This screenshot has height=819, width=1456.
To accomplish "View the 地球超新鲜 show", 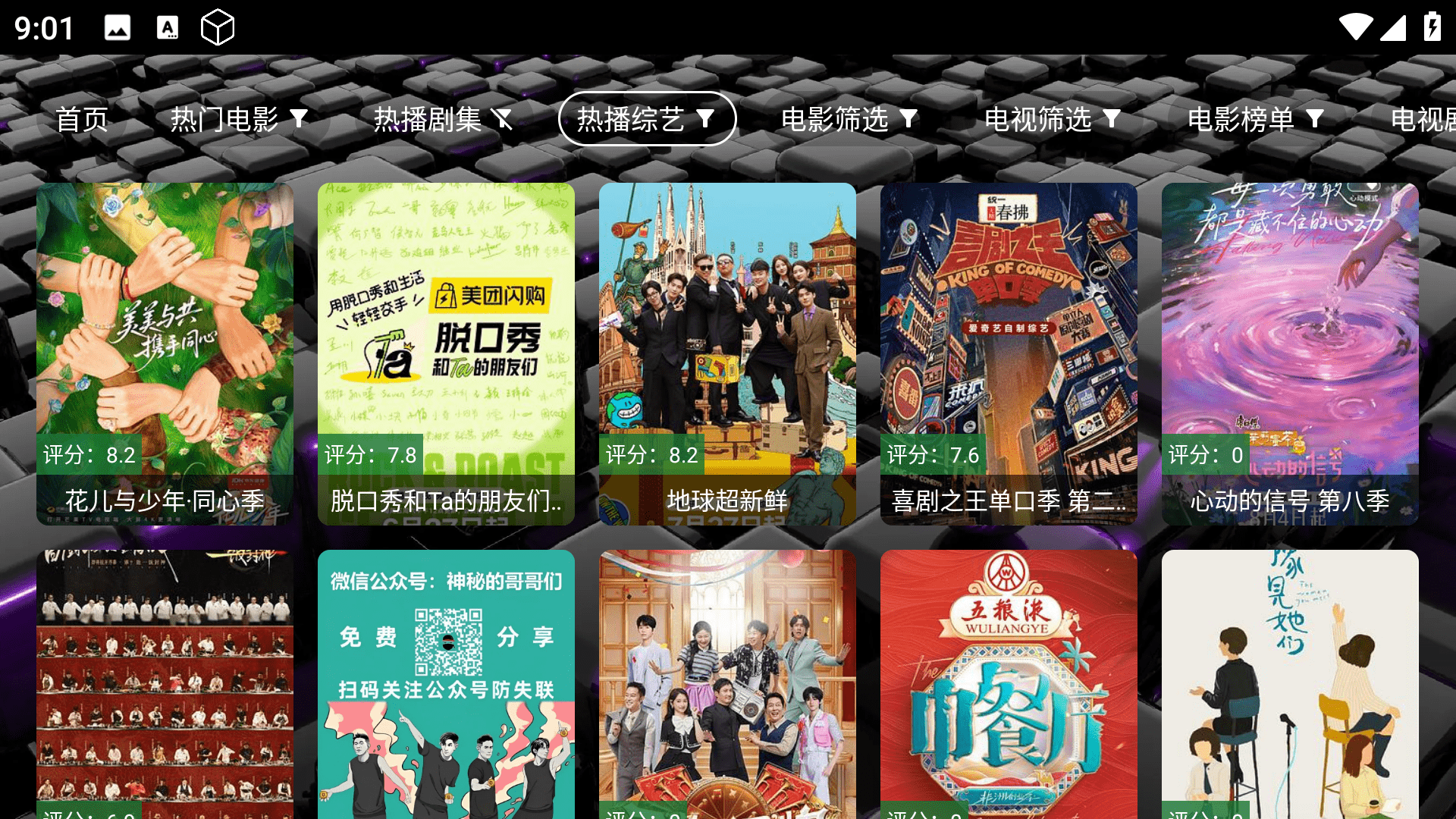I will click(727, 353).
